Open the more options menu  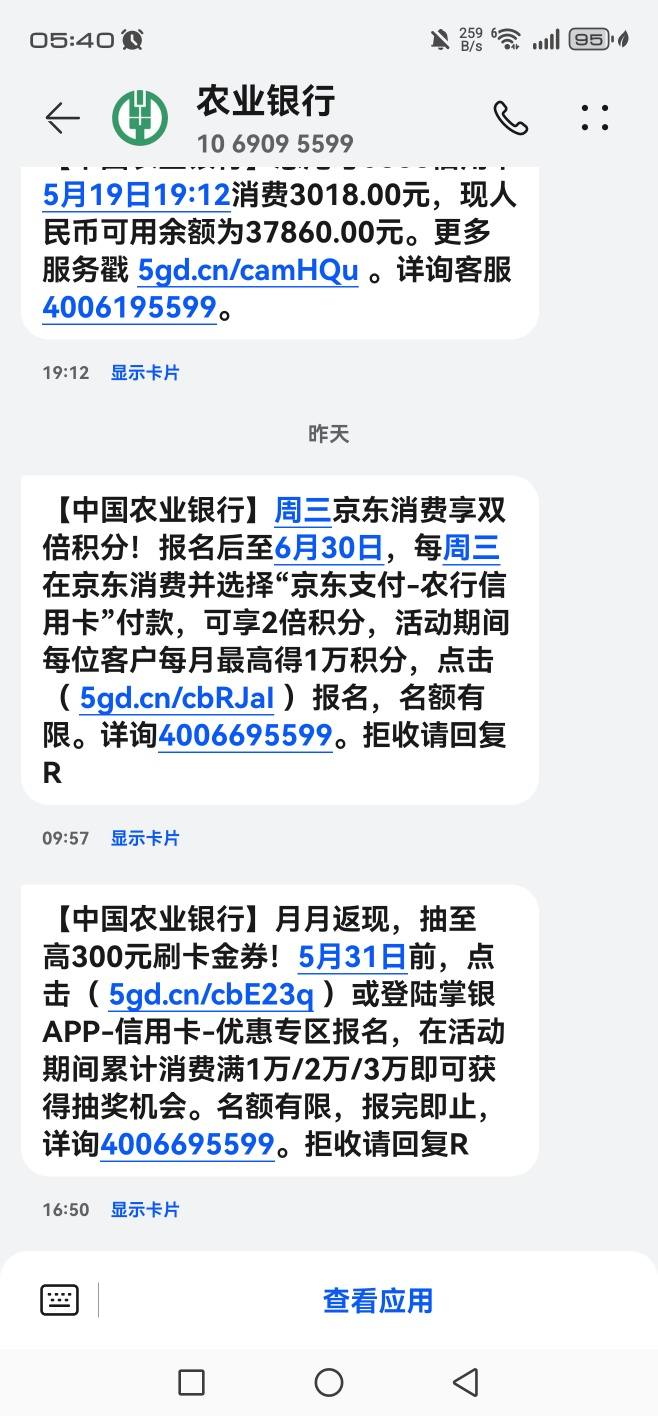click(x=595, y=118)
